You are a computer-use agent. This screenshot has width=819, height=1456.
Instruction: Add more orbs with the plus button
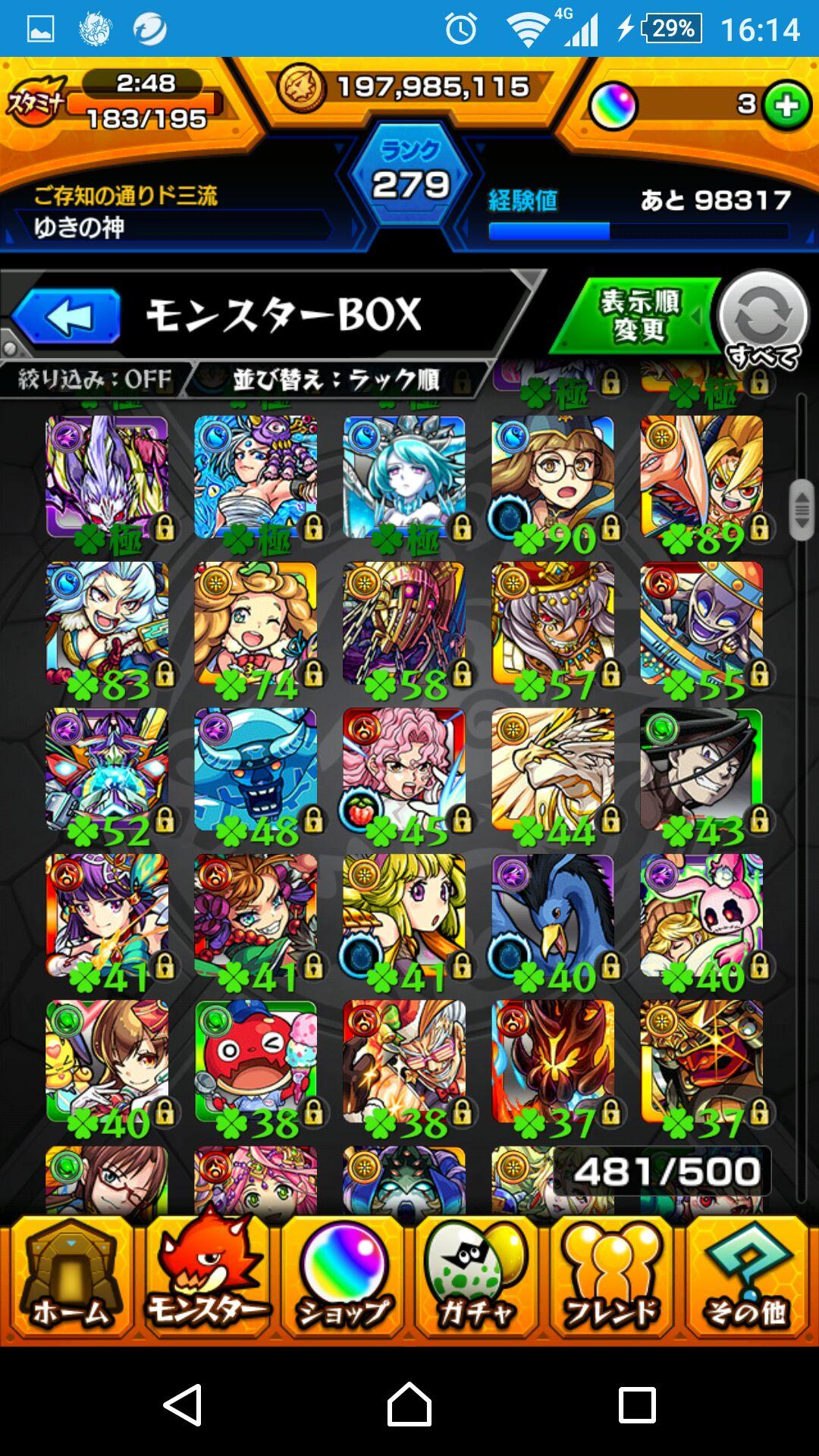pos(787,106)
